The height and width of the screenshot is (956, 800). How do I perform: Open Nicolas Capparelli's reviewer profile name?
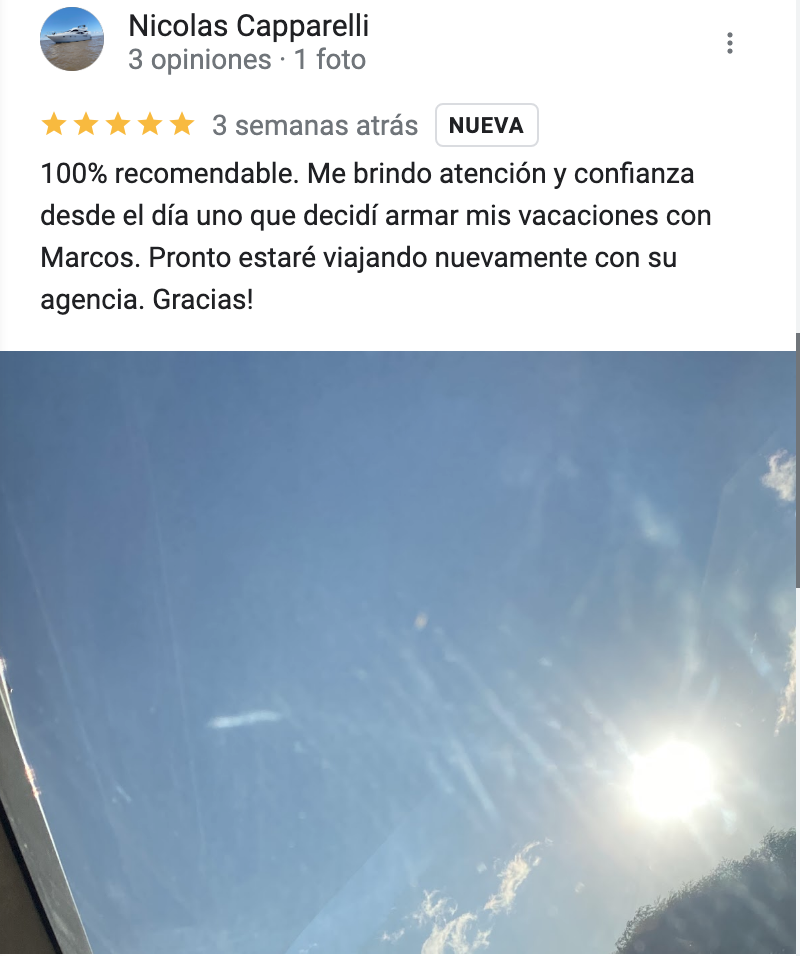[x=249, y=25]
